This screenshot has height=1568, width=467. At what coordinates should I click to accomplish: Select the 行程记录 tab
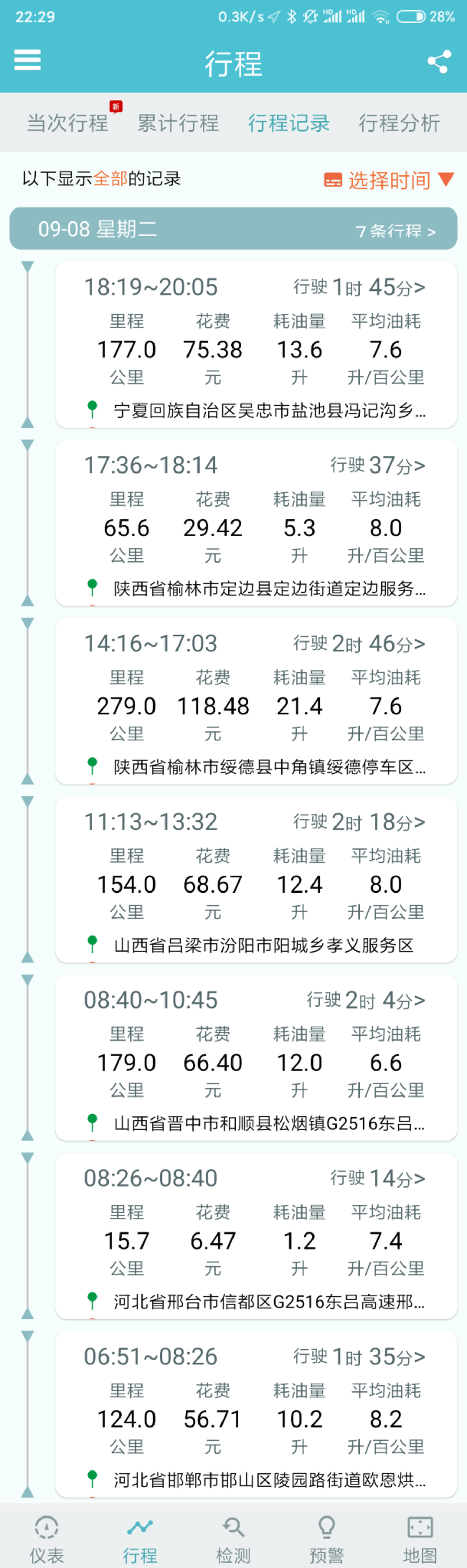288,123
